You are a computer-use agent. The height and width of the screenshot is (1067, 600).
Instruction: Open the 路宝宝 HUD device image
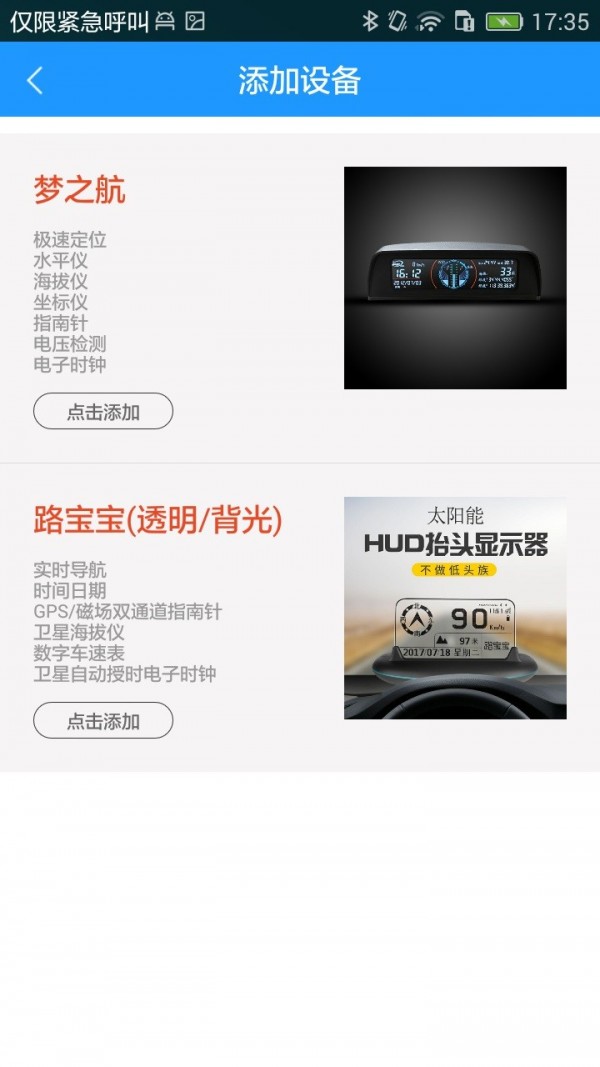[455, 608]
